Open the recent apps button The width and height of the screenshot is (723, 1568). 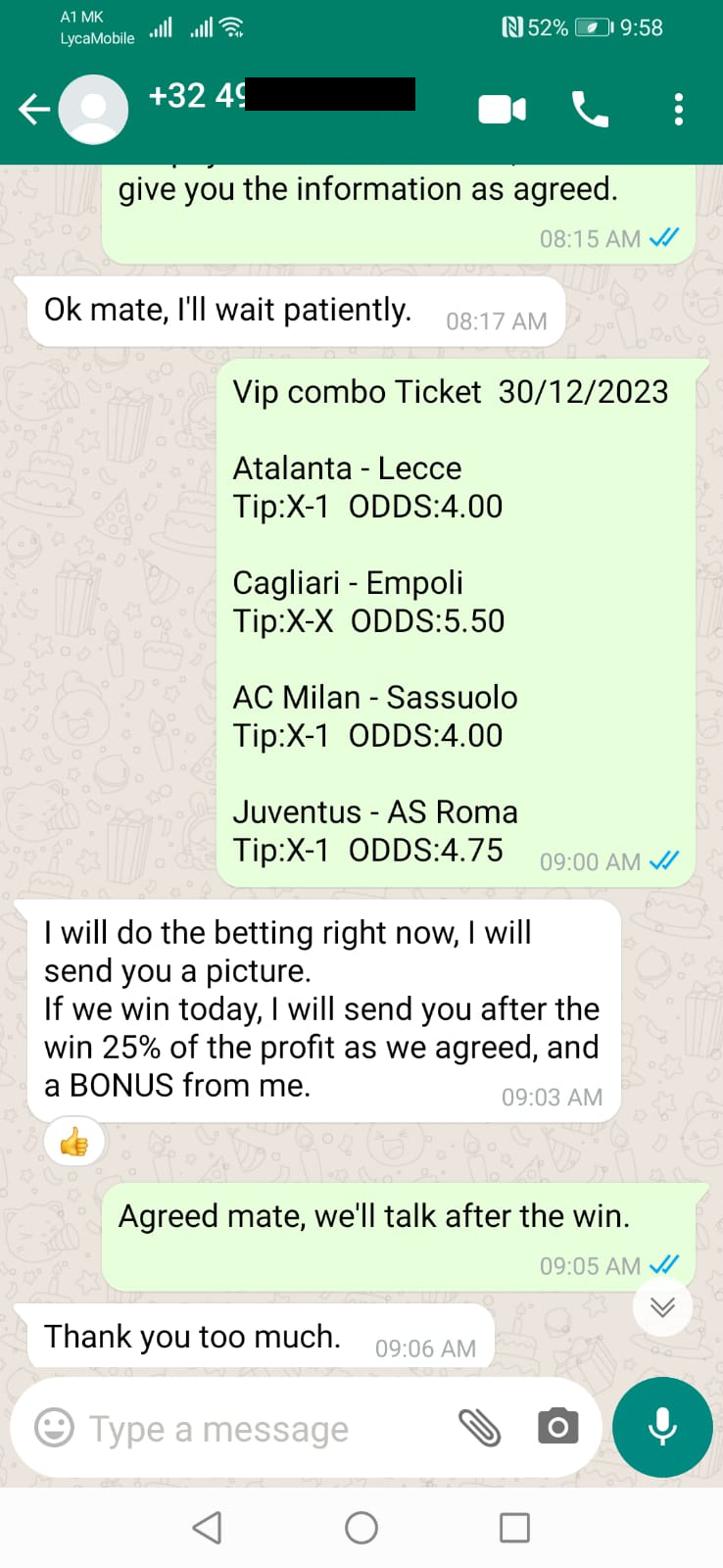[x=514, y=1527]
